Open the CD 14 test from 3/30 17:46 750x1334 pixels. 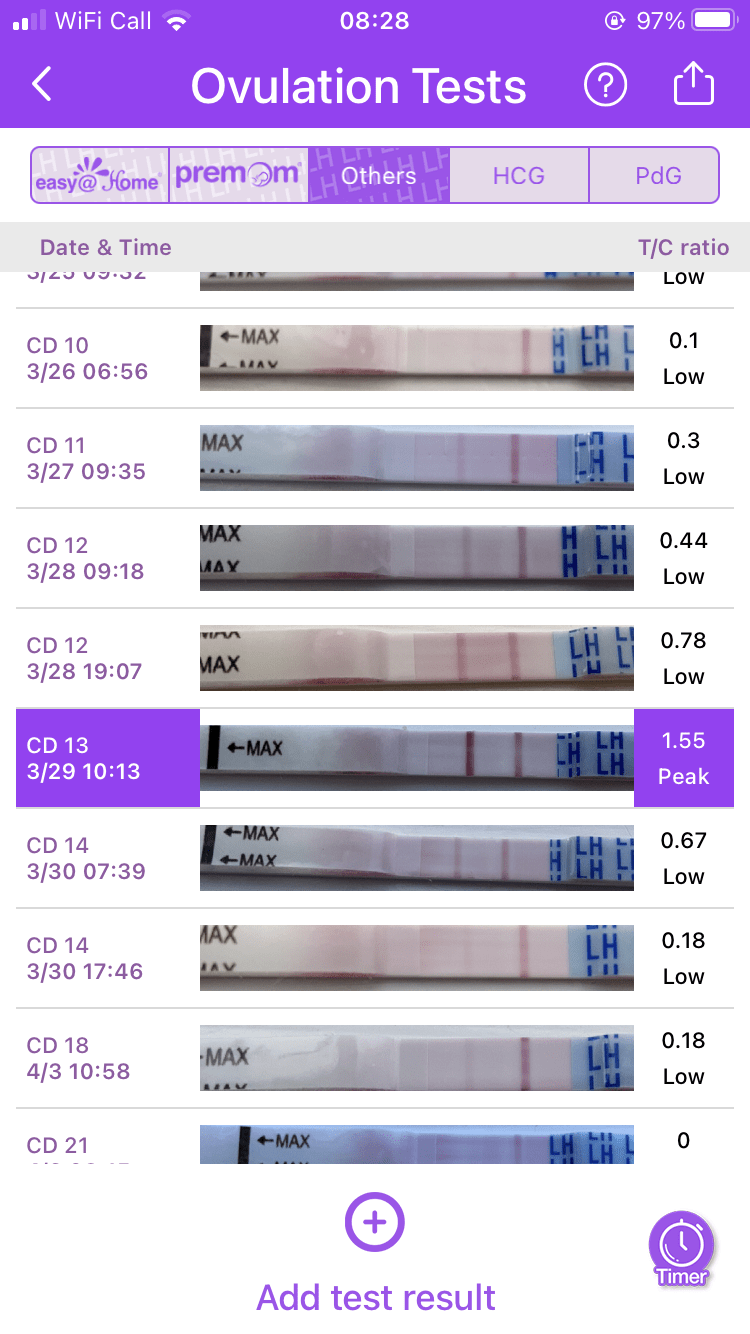click(375, 958)
